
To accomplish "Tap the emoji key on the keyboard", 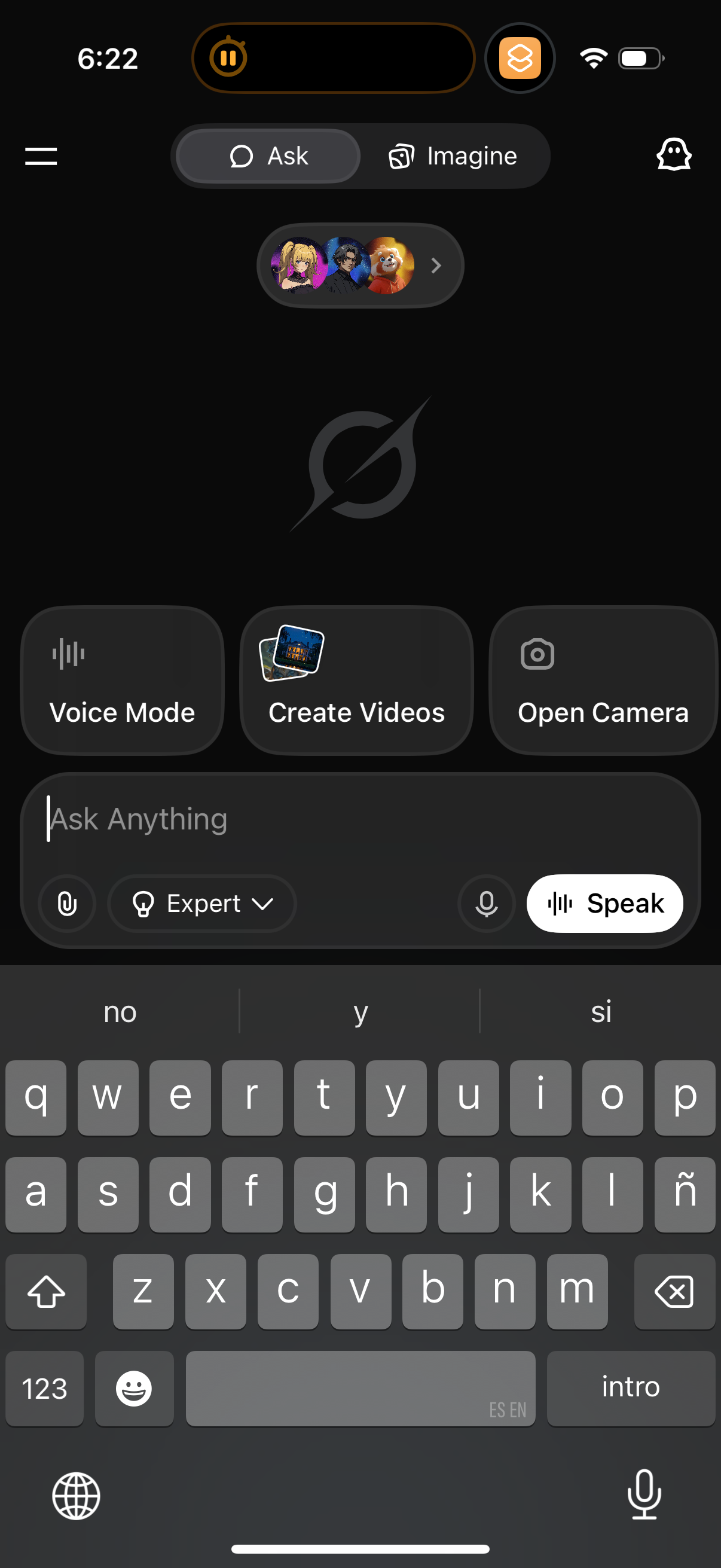I will pos(134,1389).
